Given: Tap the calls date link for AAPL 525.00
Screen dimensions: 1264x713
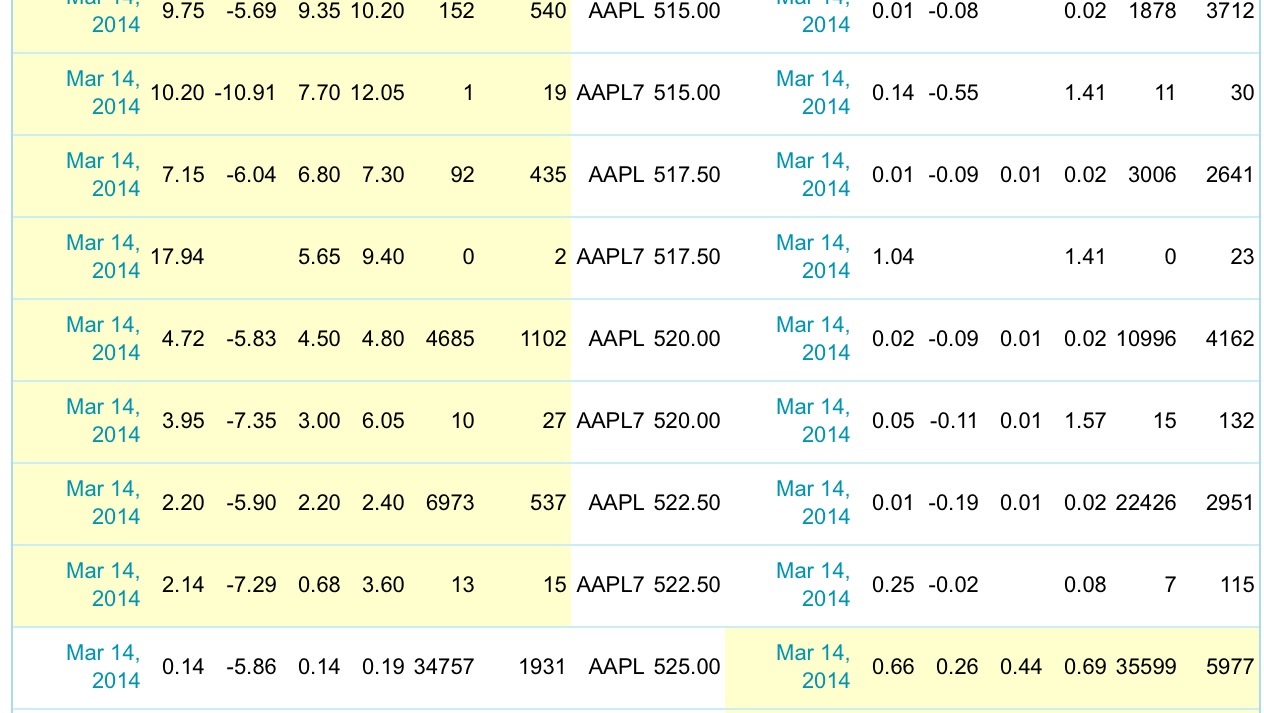Looking at the screenshot, I should coord(103,667).
